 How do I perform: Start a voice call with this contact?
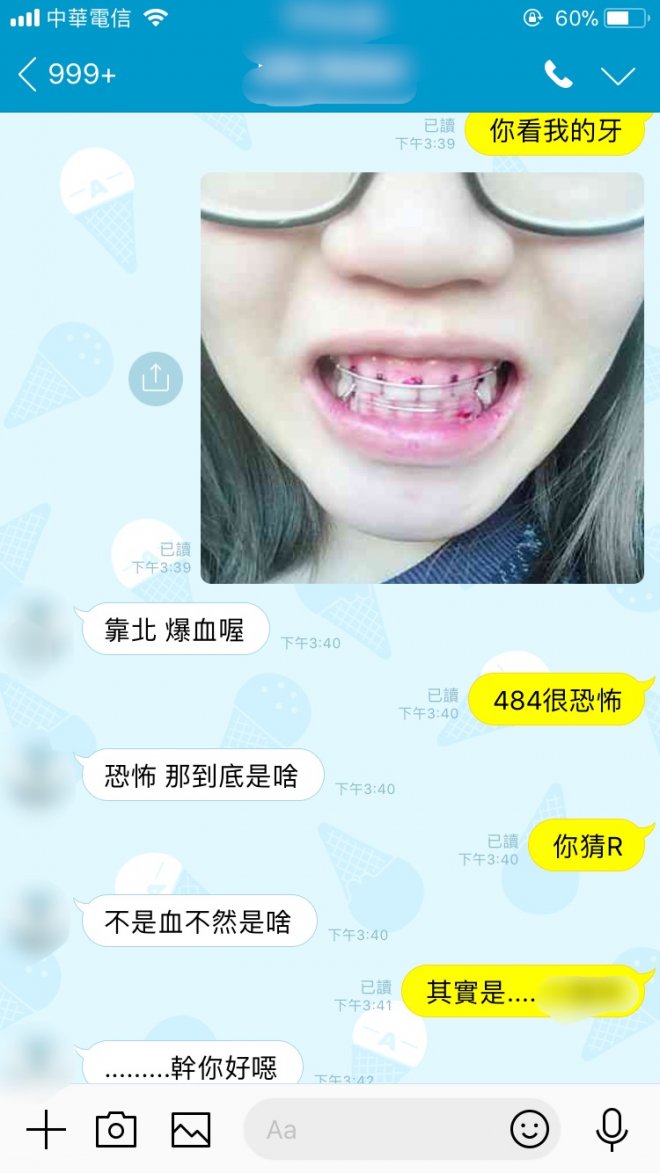tap(557, 75)
